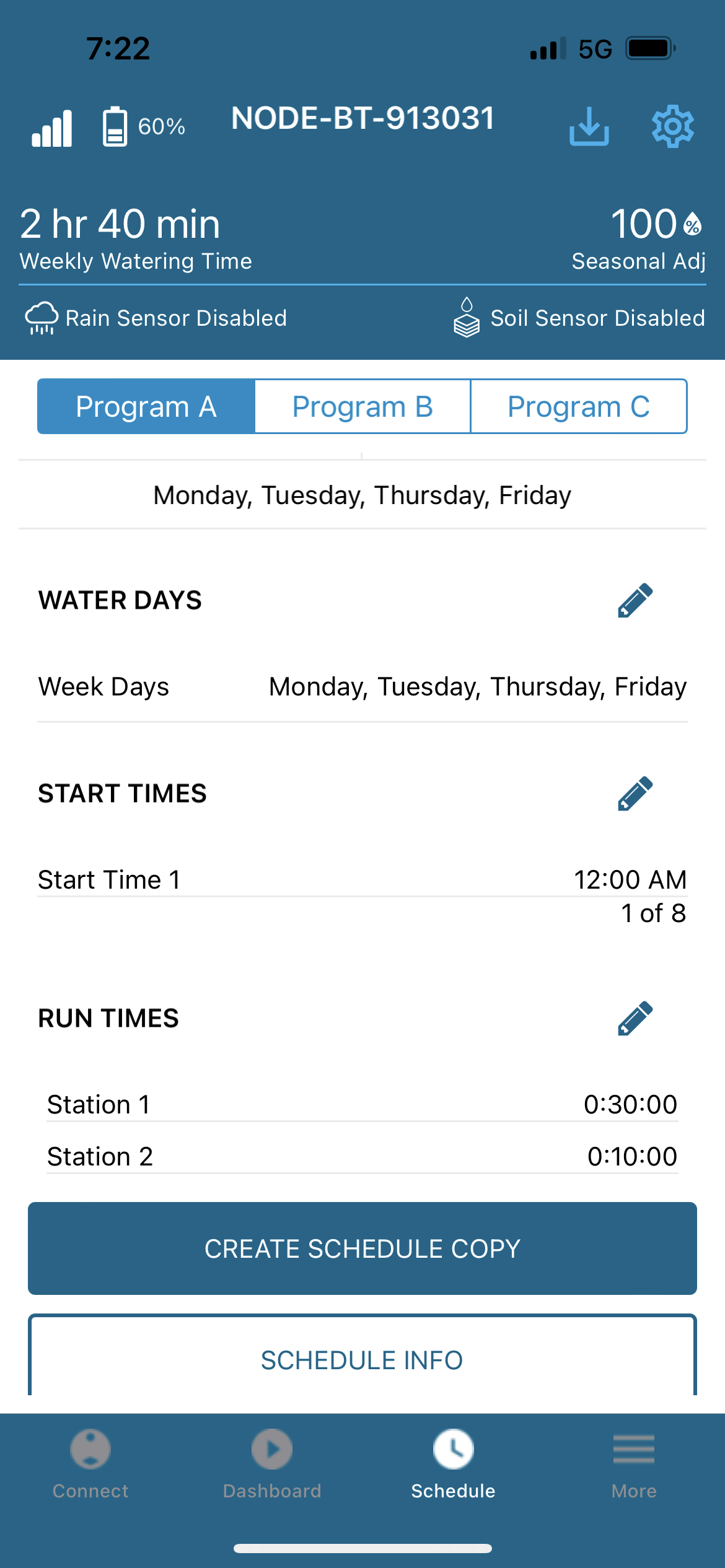Image resolution: width=725 pixels, height=1568 pixels.
Task: Tap the Create Schedule Copy button
Action: pyautogui.click(x=362, y=1248)
